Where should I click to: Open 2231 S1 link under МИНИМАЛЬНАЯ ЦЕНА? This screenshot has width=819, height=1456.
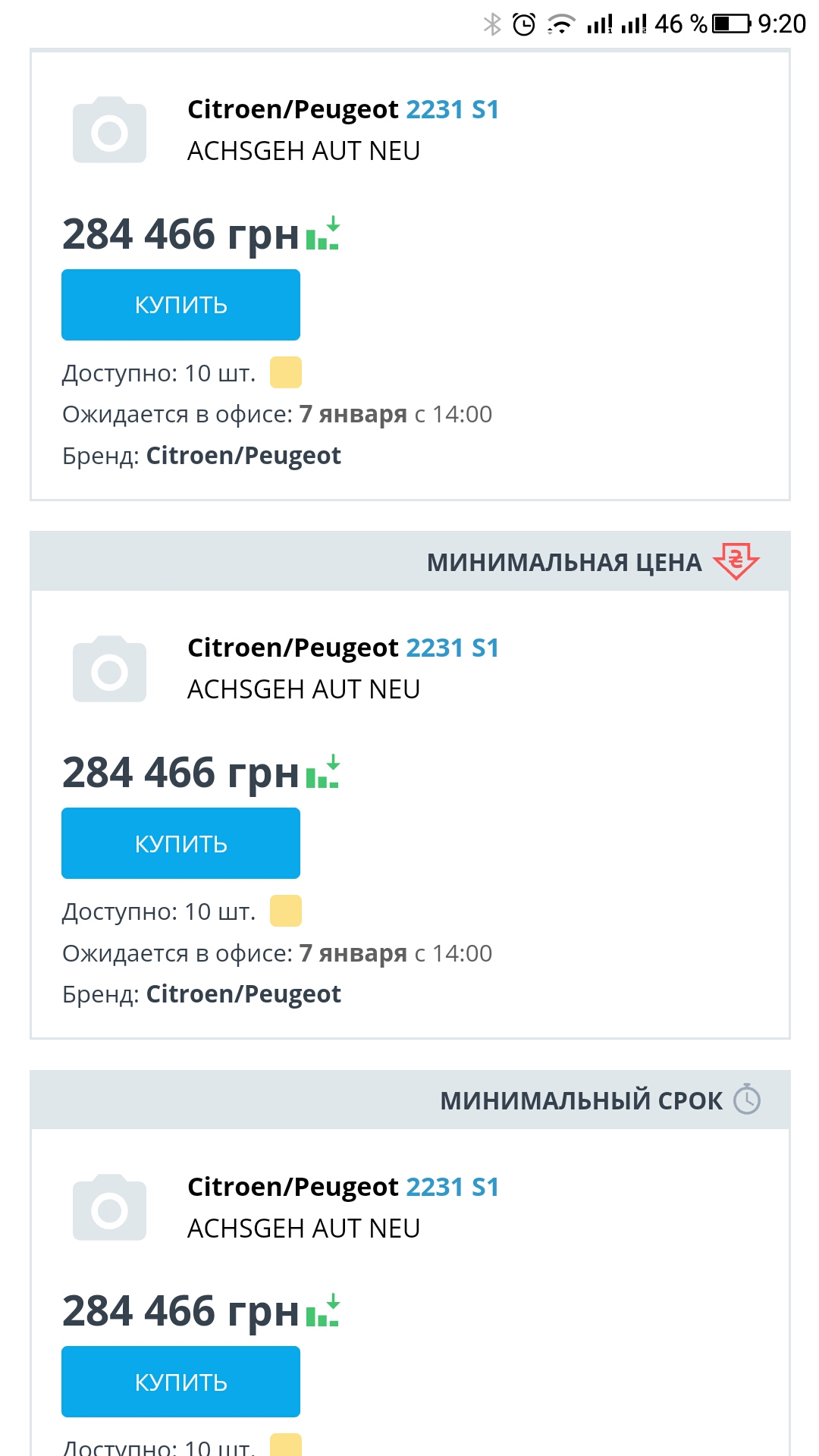(x=453, y=648)
